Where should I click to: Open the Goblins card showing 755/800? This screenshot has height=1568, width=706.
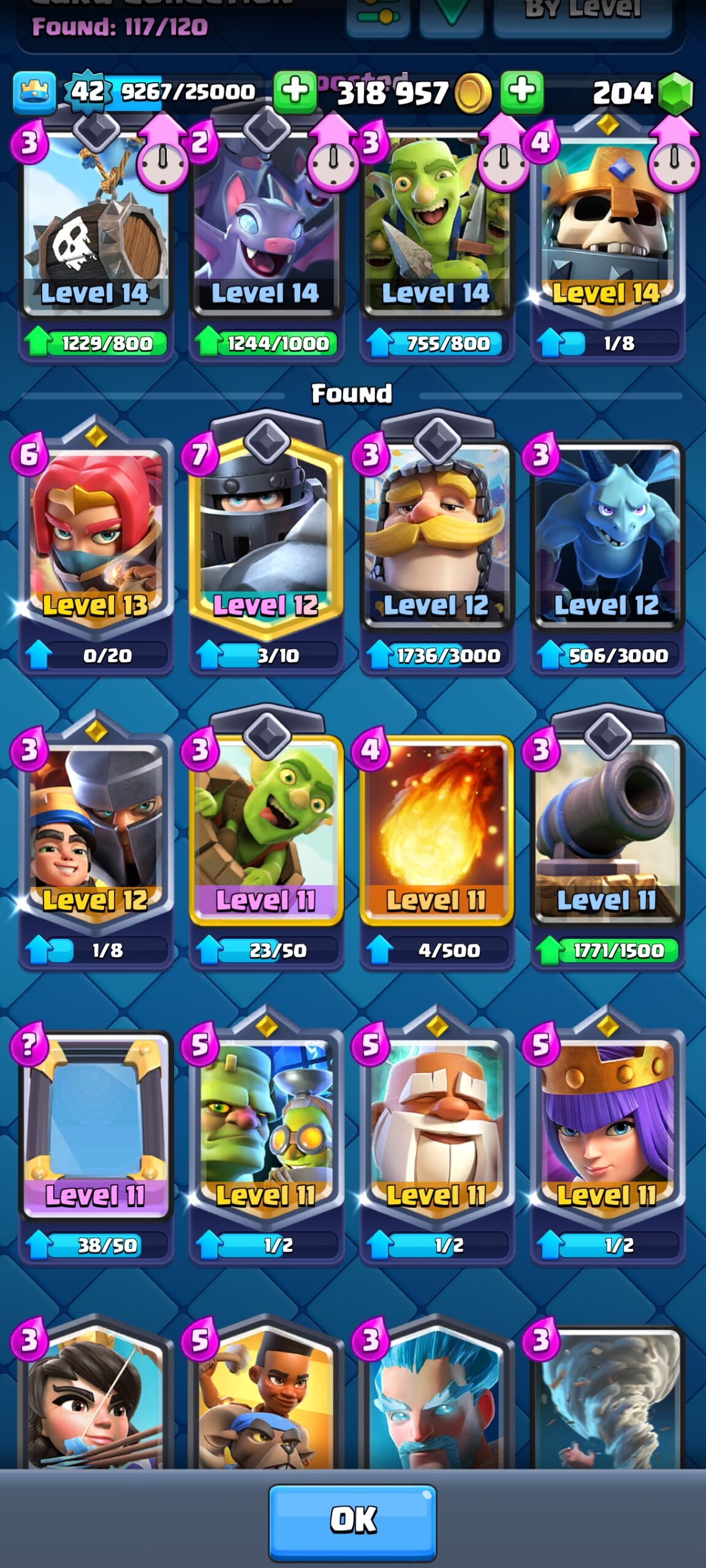pos(436,239)
